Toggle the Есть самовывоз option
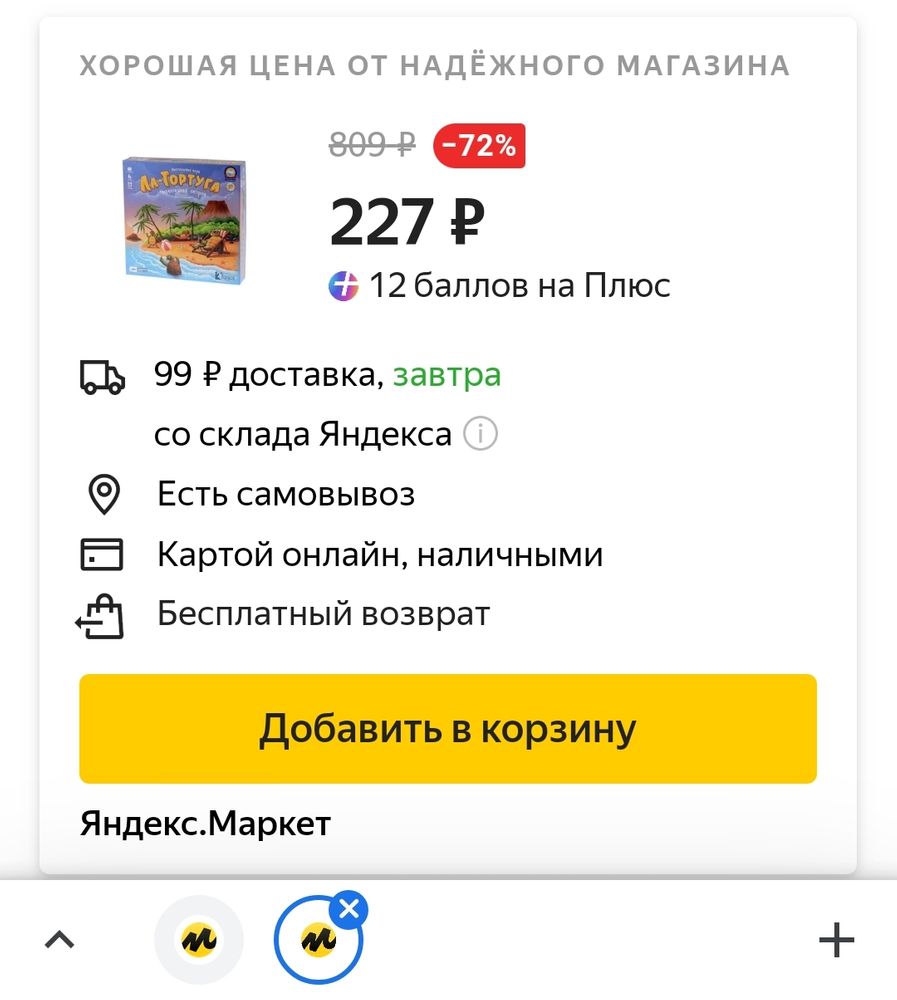Viewport: 897px width, 1000px height. [287, 492]
